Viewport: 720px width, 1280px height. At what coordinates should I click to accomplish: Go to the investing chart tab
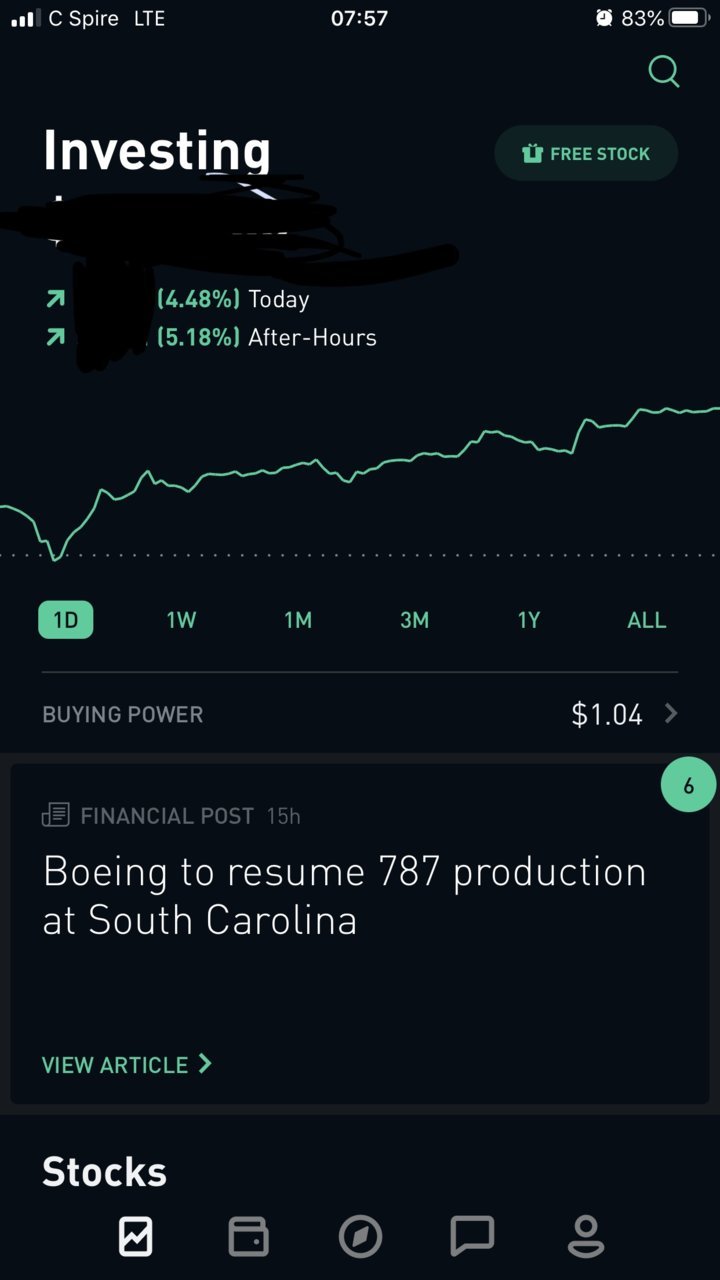click(x=135, y=1236)
